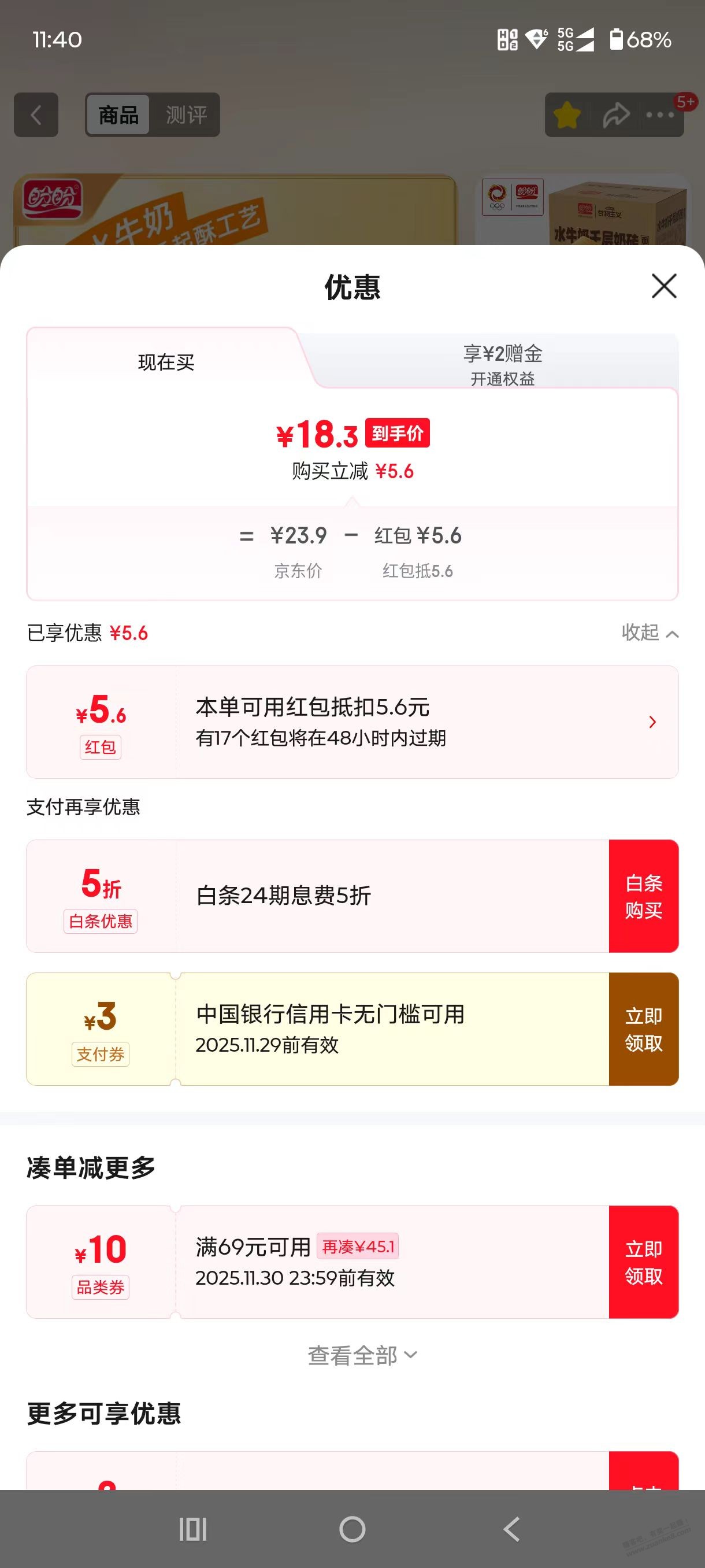Select the 现在买 tab

point(166,362)
